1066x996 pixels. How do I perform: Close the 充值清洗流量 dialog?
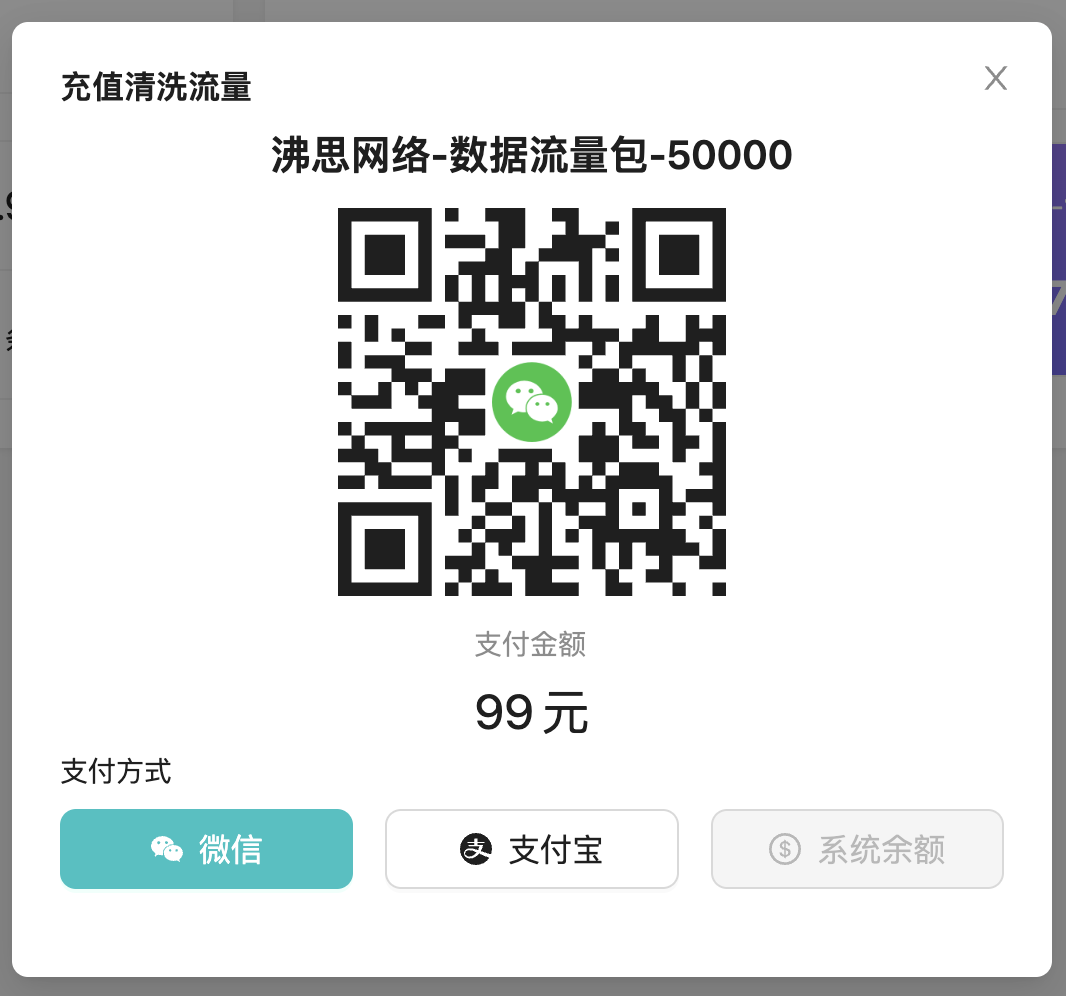(x=995, y=78)
